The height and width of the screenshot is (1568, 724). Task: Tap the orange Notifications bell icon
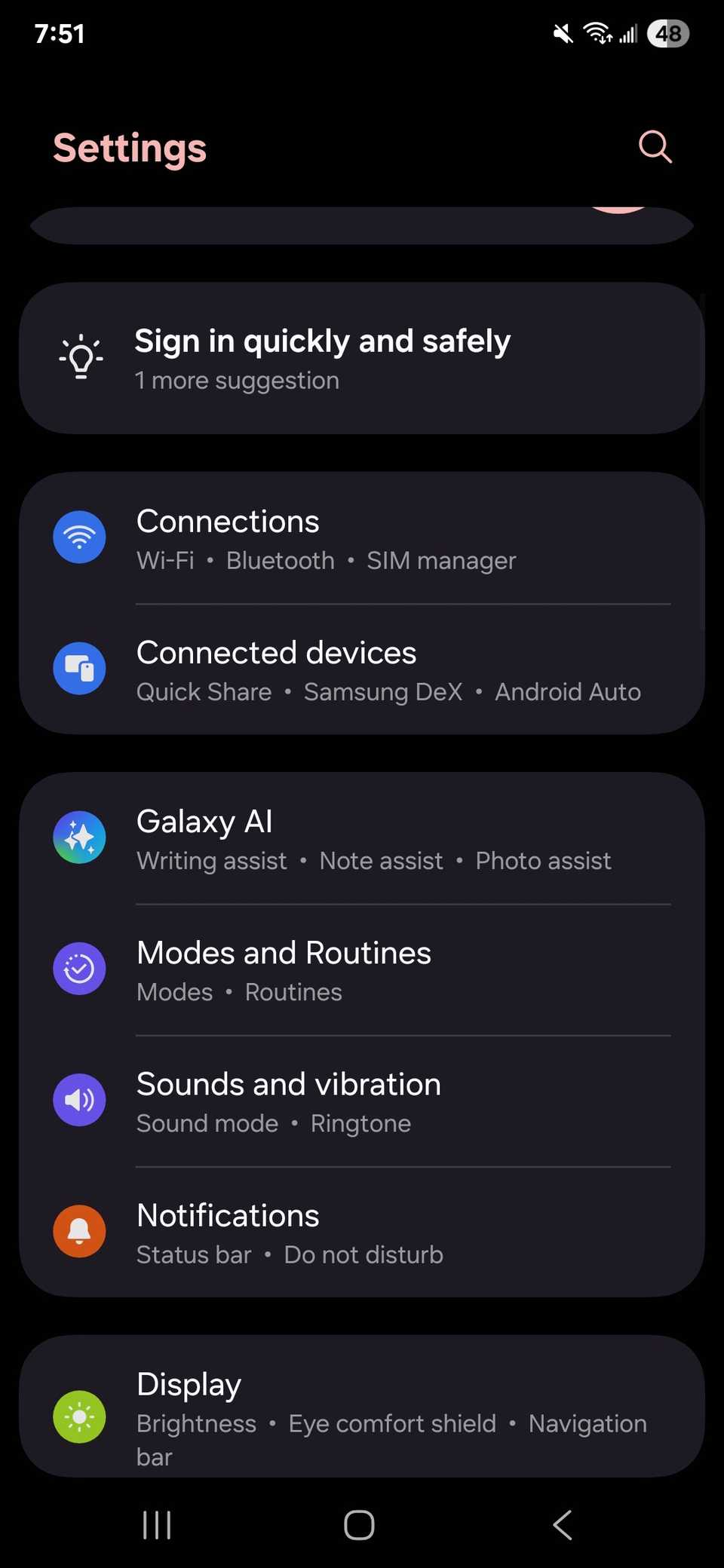click(x=79, y=1231)
